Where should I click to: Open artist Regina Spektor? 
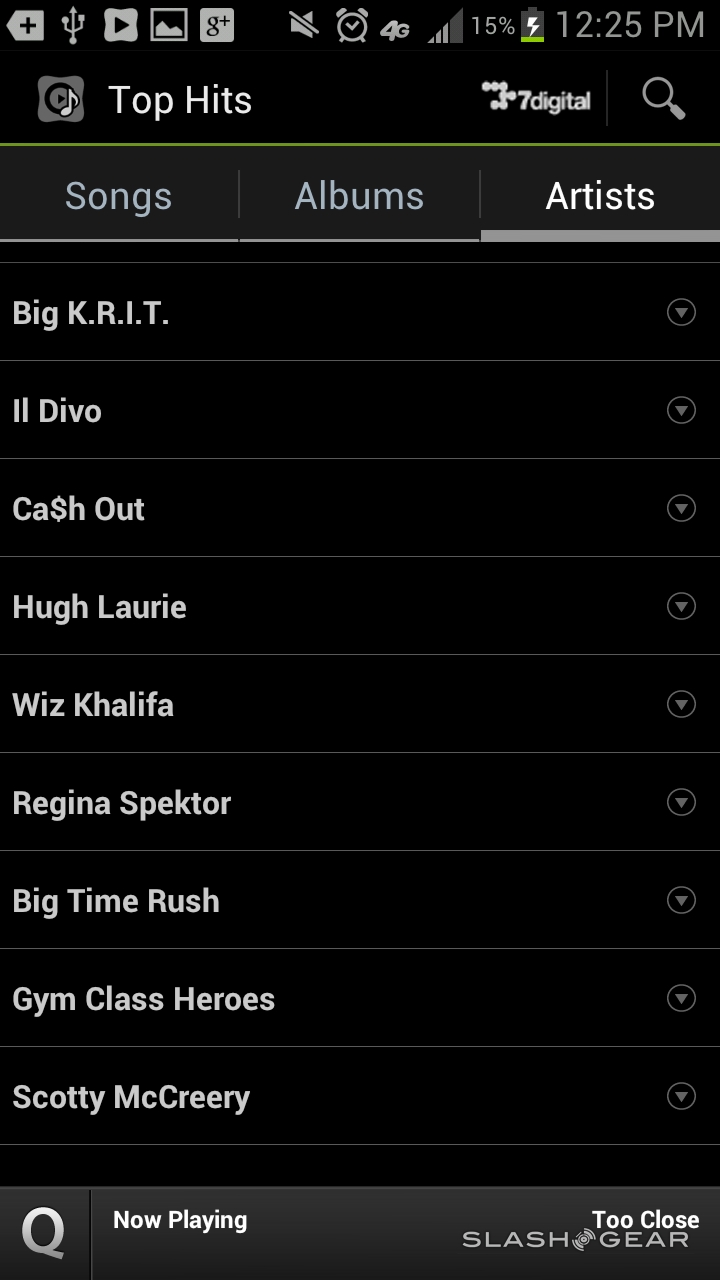(121, 803)
